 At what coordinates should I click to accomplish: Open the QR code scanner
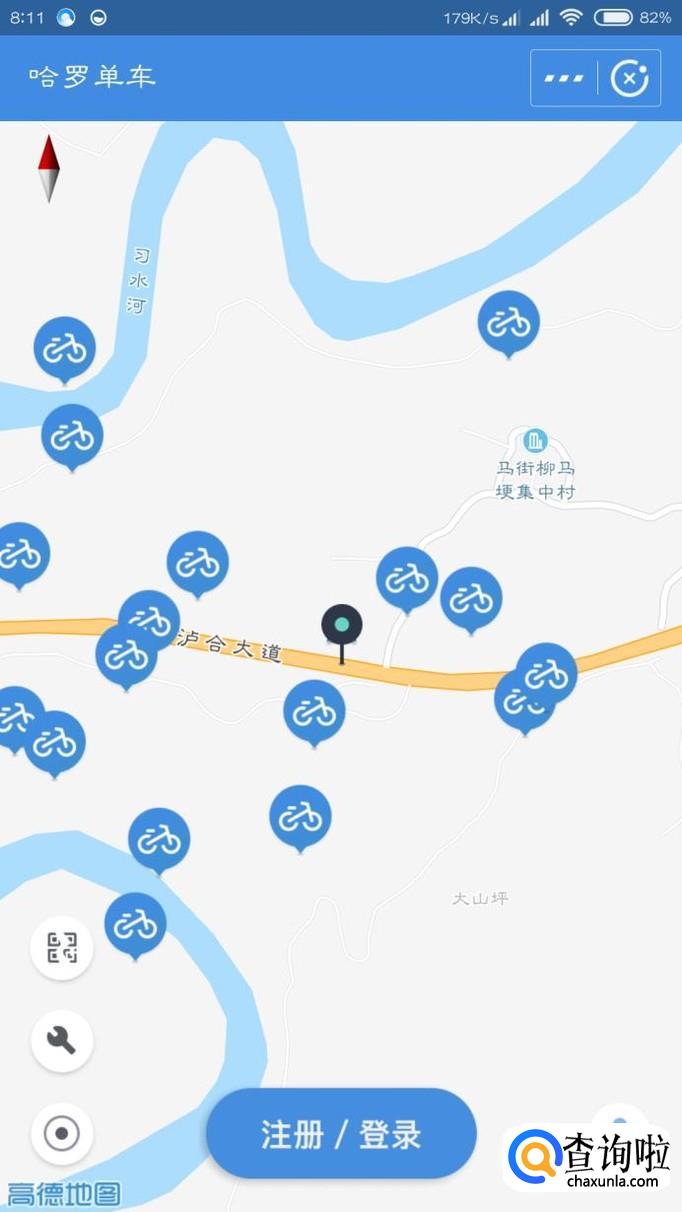click(x=62, y=947)
